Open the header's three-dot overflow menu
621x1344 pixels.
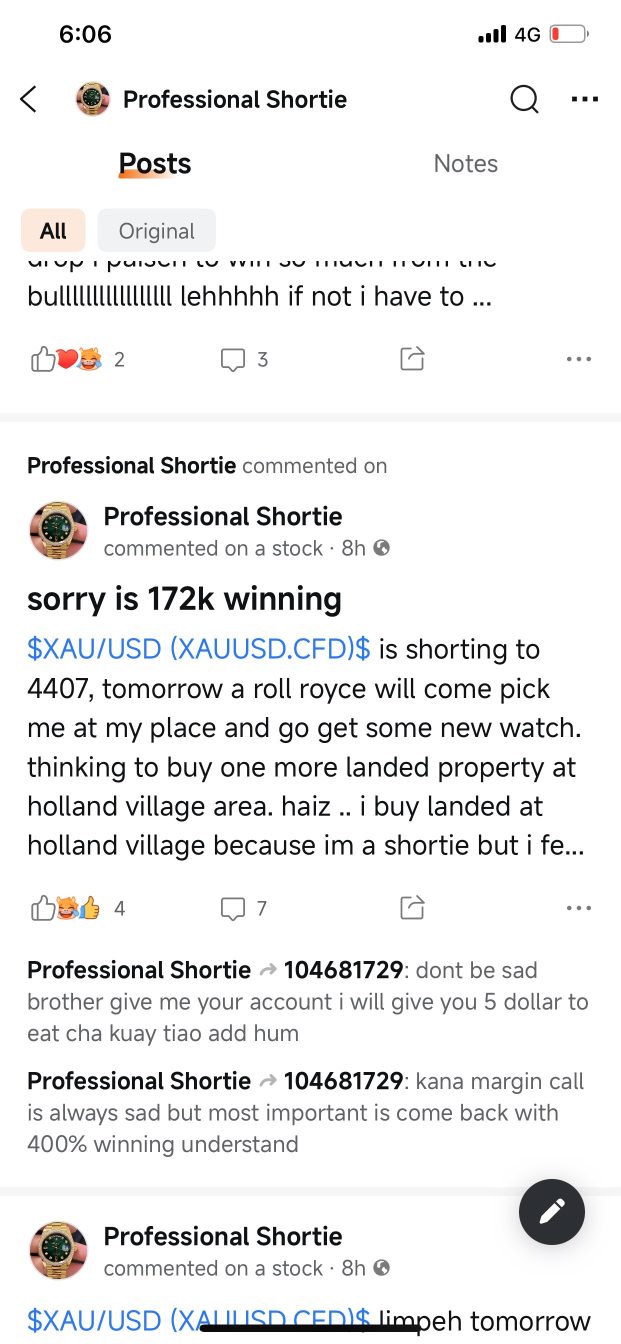tap(584, 99)
